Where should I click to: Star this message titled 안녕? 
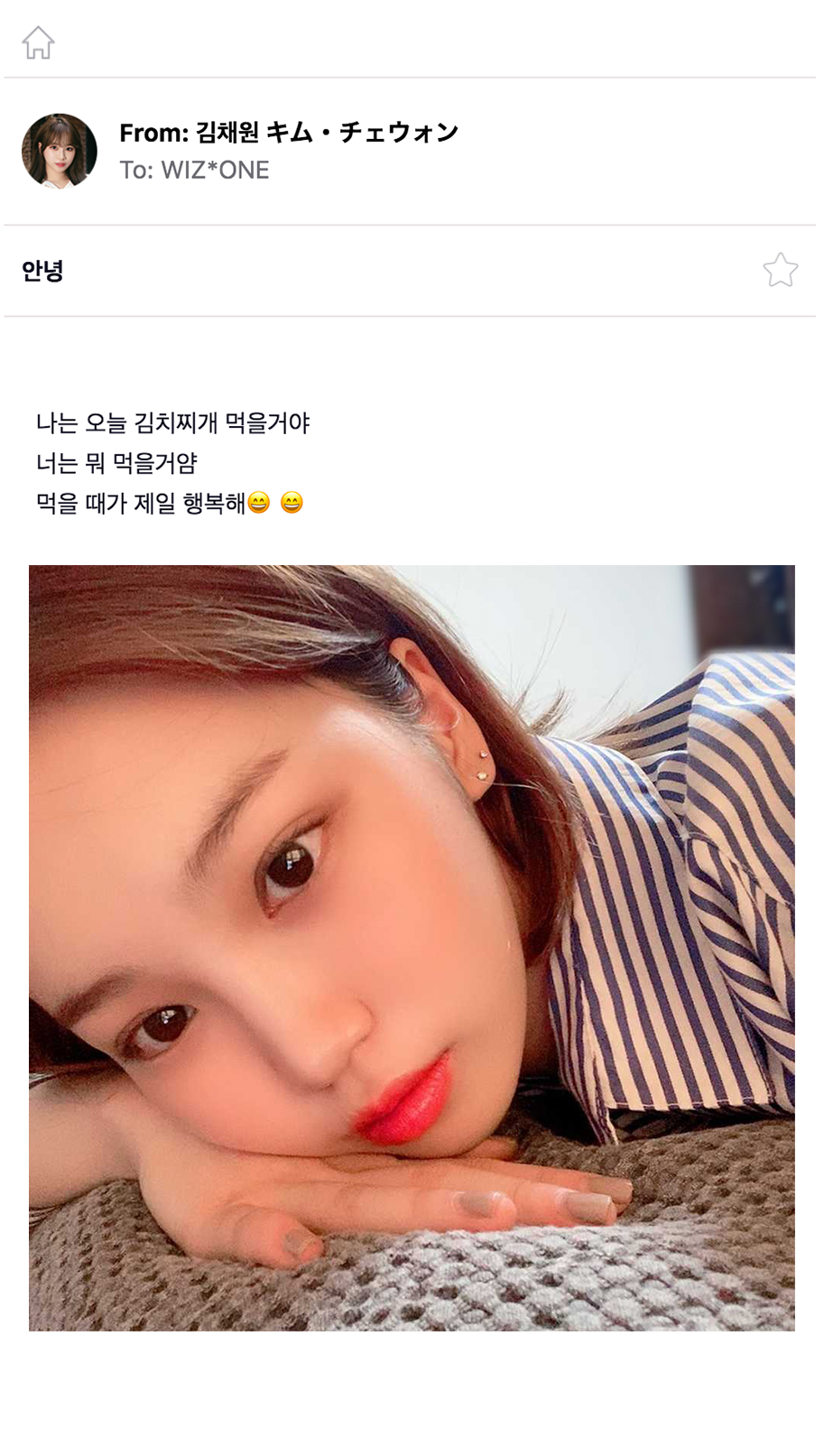coord(780,270)
